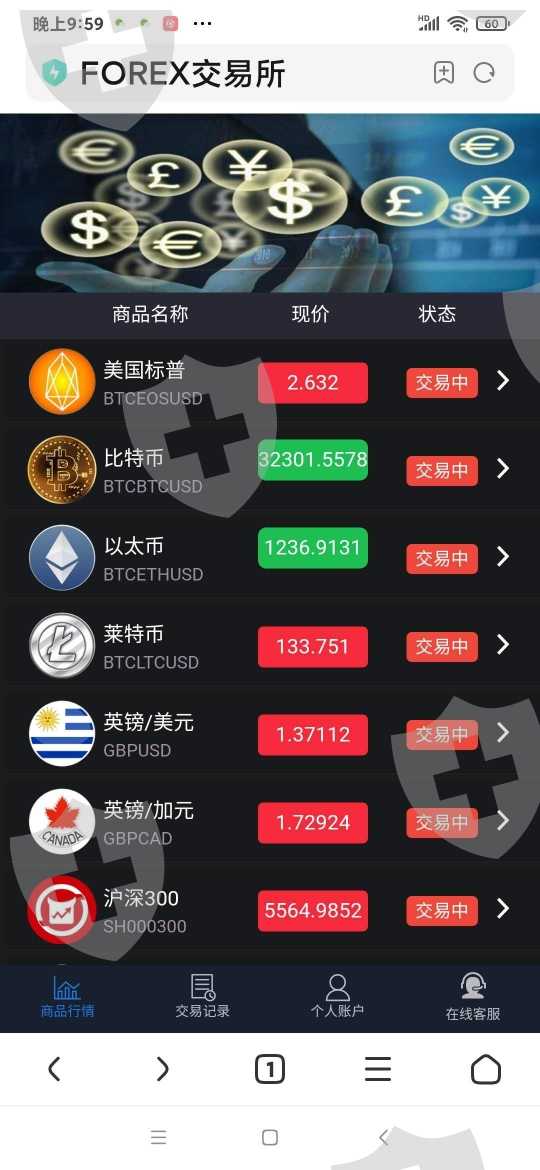
Task: Open the 英镑/美元 GBPUSD pair
Action: pyautogui.click(x=270, y=733)
